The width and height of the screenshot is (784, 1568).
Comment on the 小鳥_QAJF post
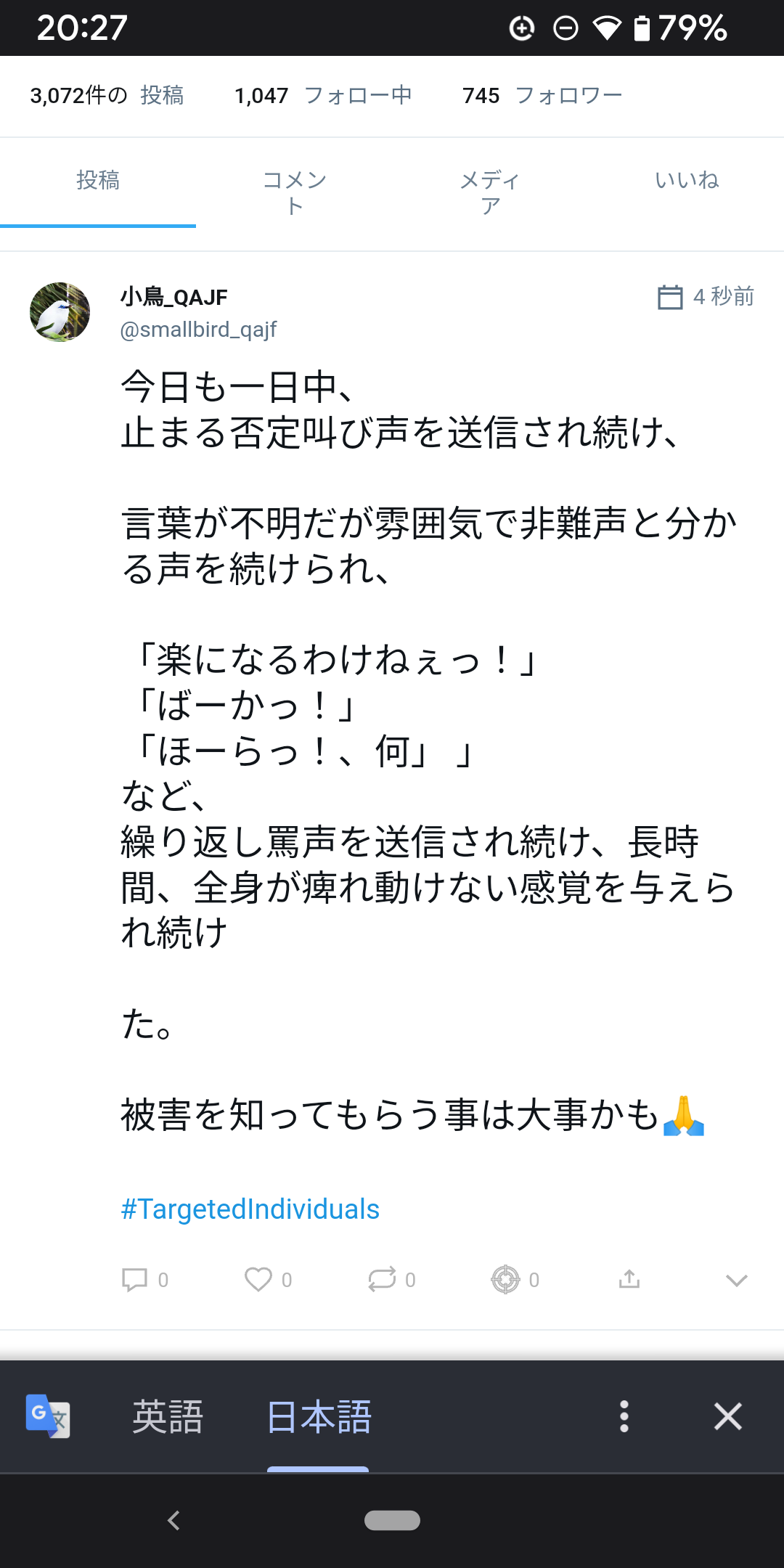(x=135, y=1280)
